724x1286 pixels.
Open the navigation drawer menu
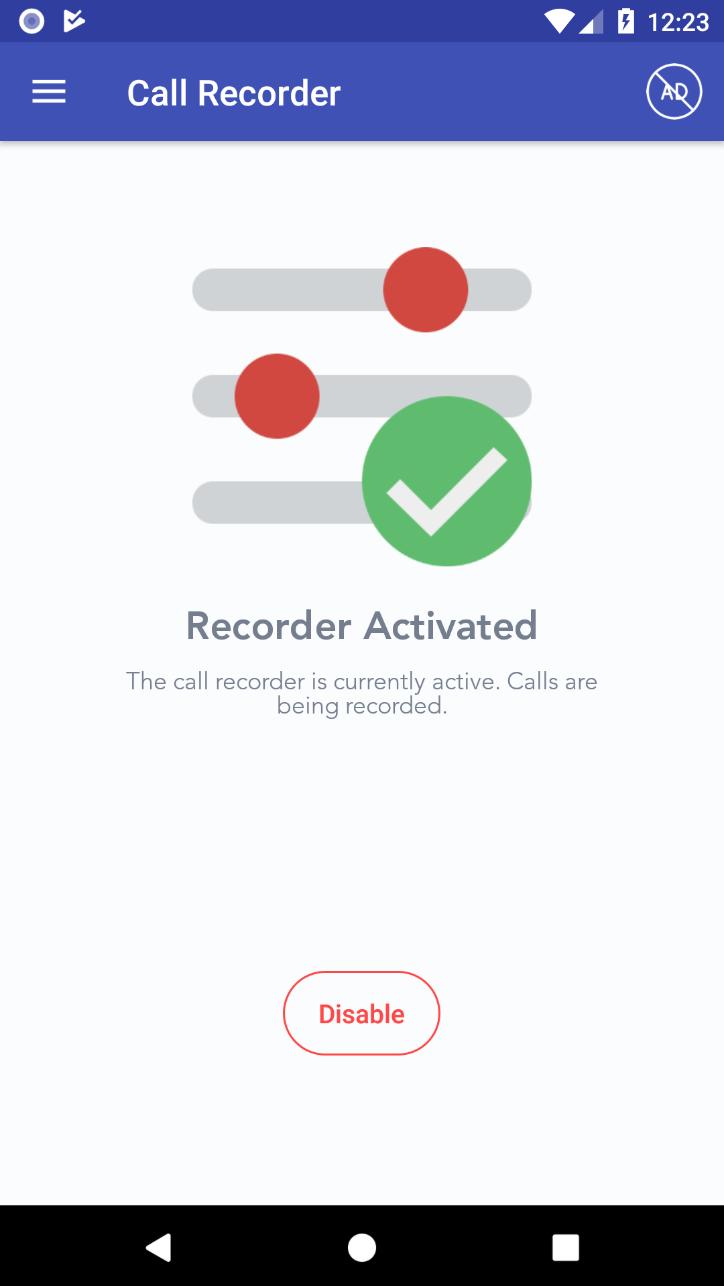[48, 93]
